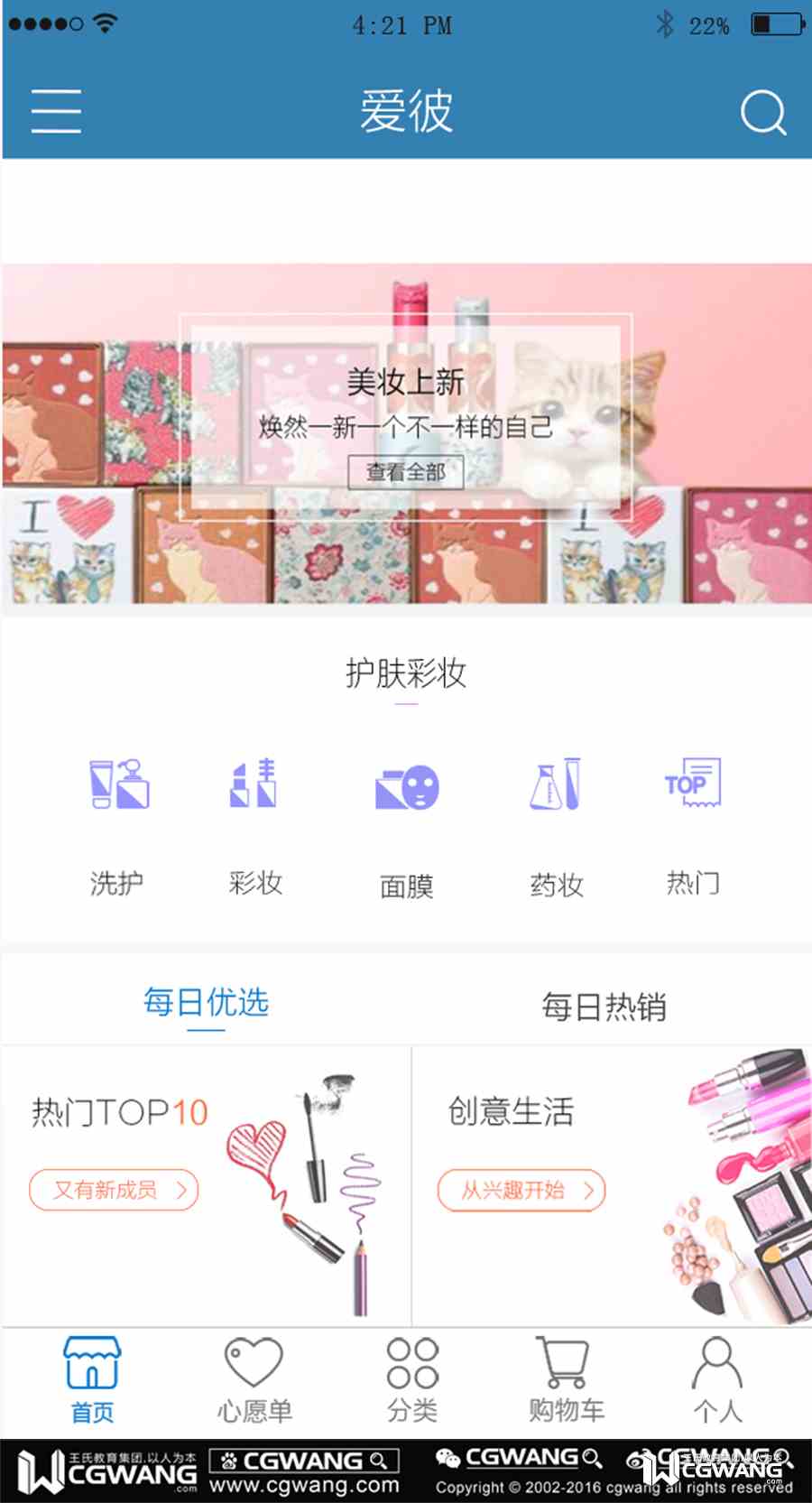The height and width of the screenshot is (1503, 812).
Task: Tap the 查看全部 button on banner
Action: click(406, 471)
